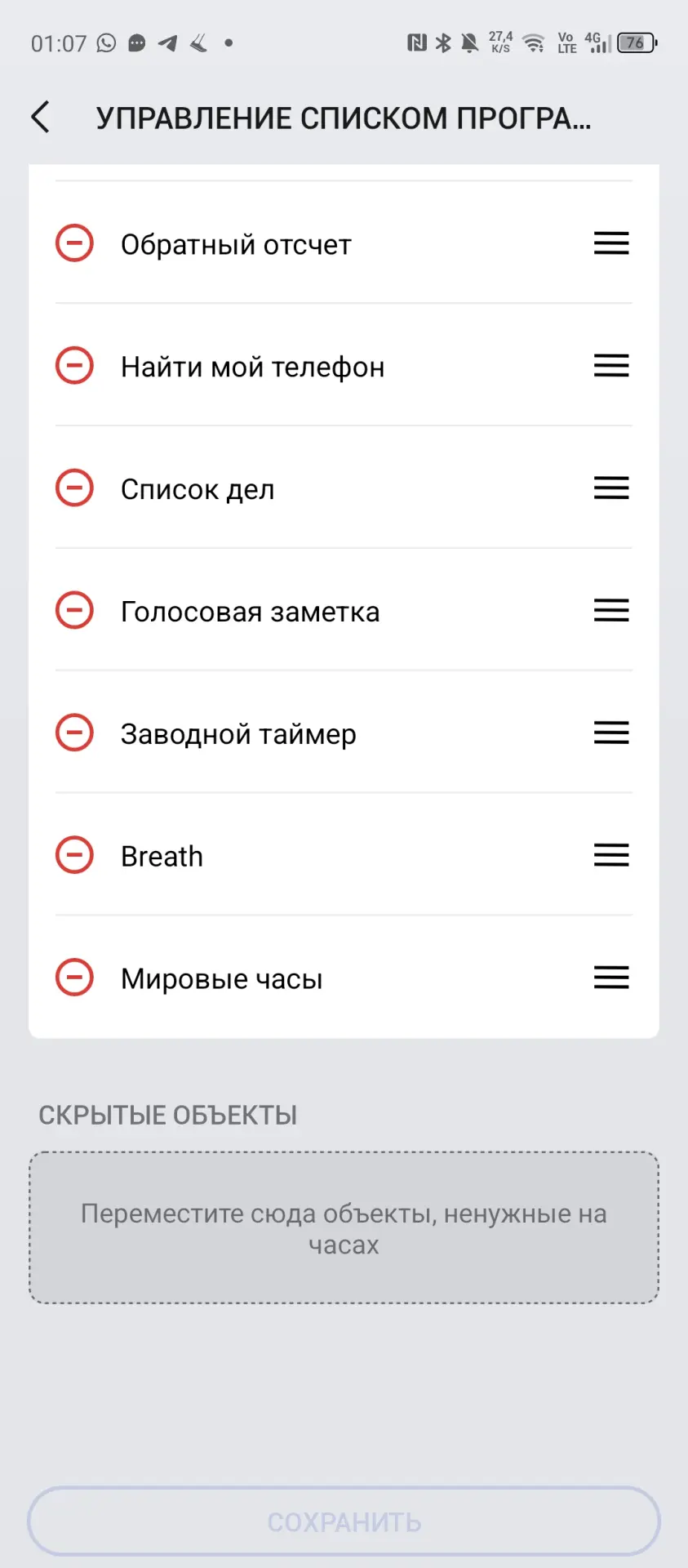Tap the remove icon for Заводной таймер
The image size is (688, 1568).
click(x=74, y=733)
